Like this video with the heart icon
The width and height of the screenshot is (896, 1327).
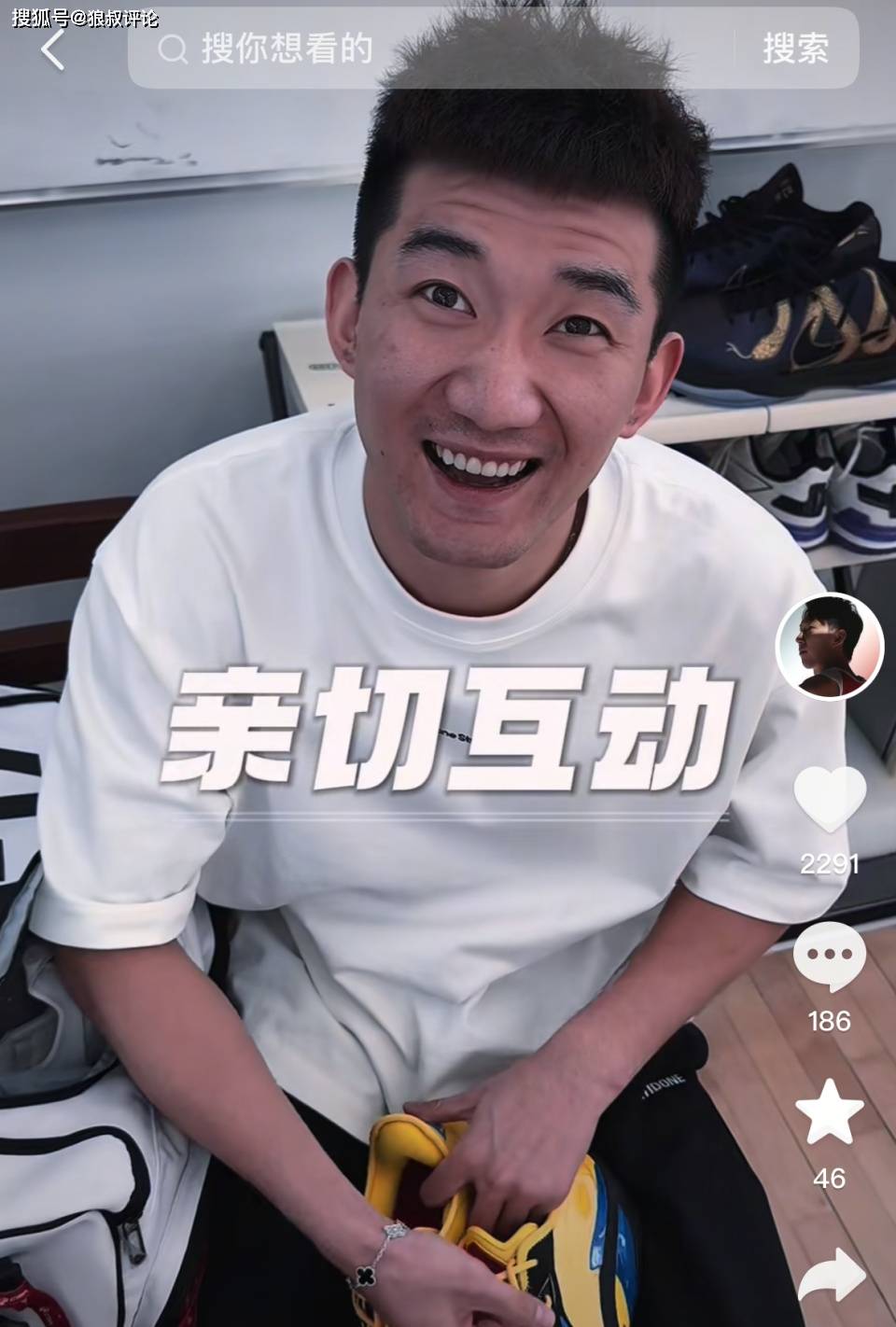[x=830, y=800]
